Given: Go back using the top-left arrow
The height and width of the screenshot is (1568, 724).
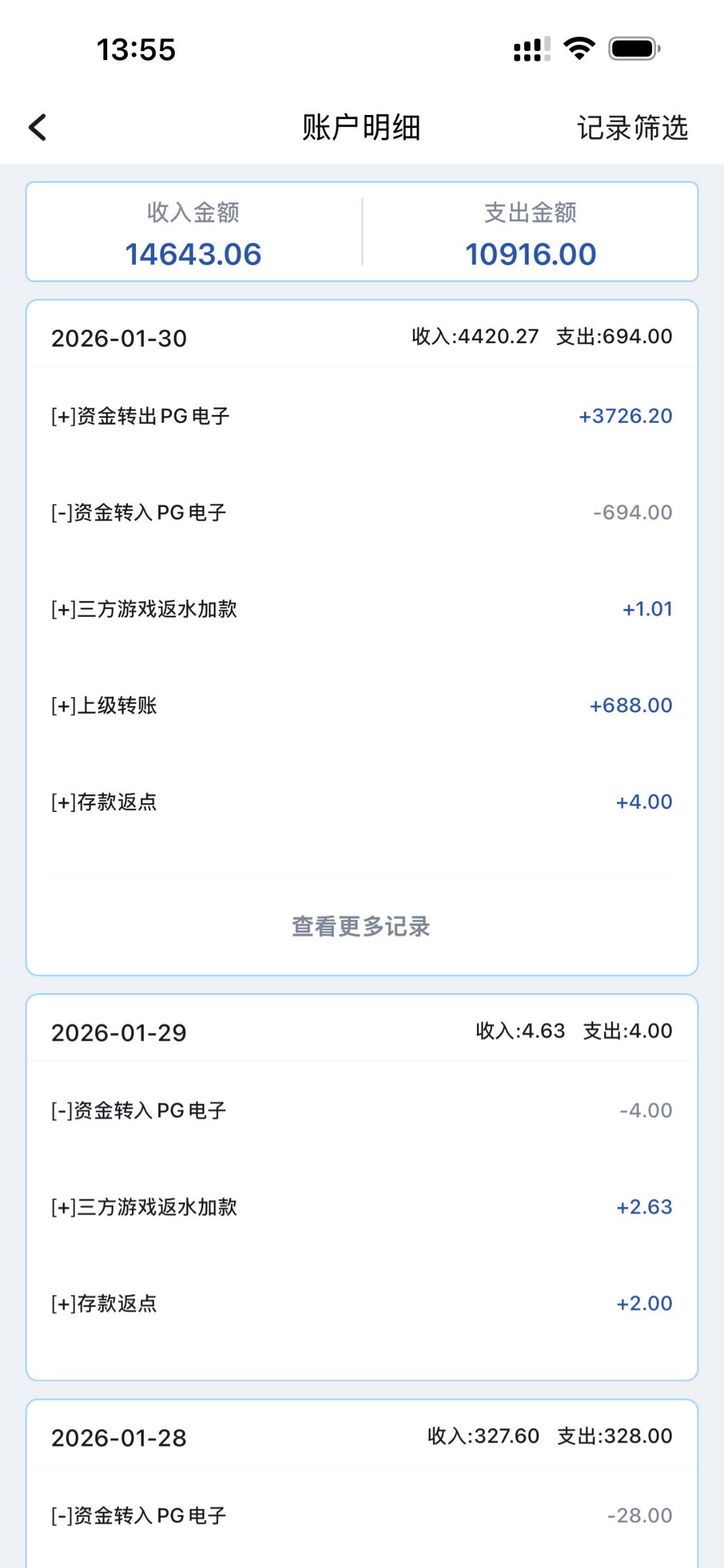Looking at the screenshot, I should tap(38, 127).
